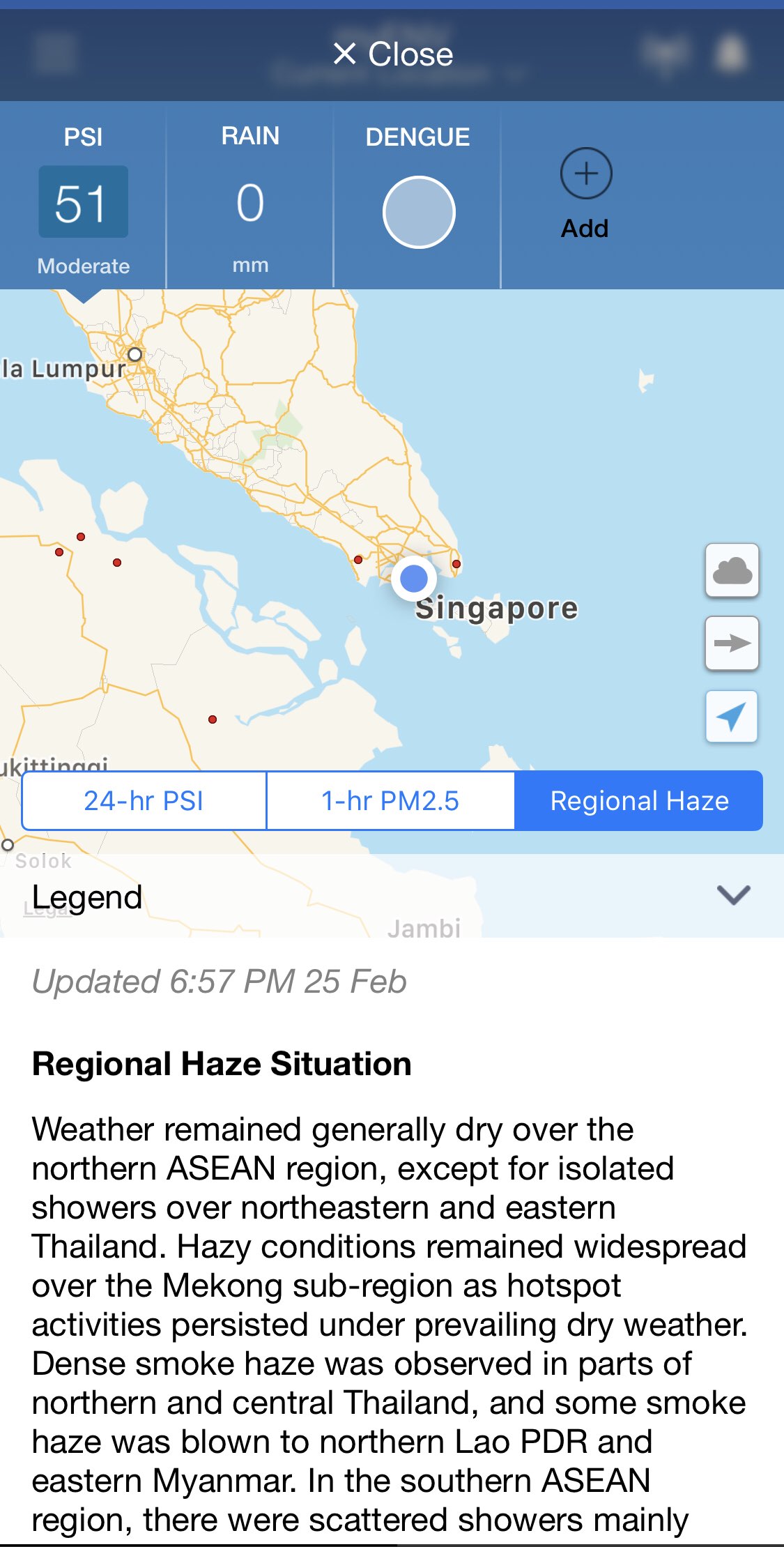This screenshot has width=784, height=1547.
Task: Select the RAIN tile
Action: coord(250,199)
